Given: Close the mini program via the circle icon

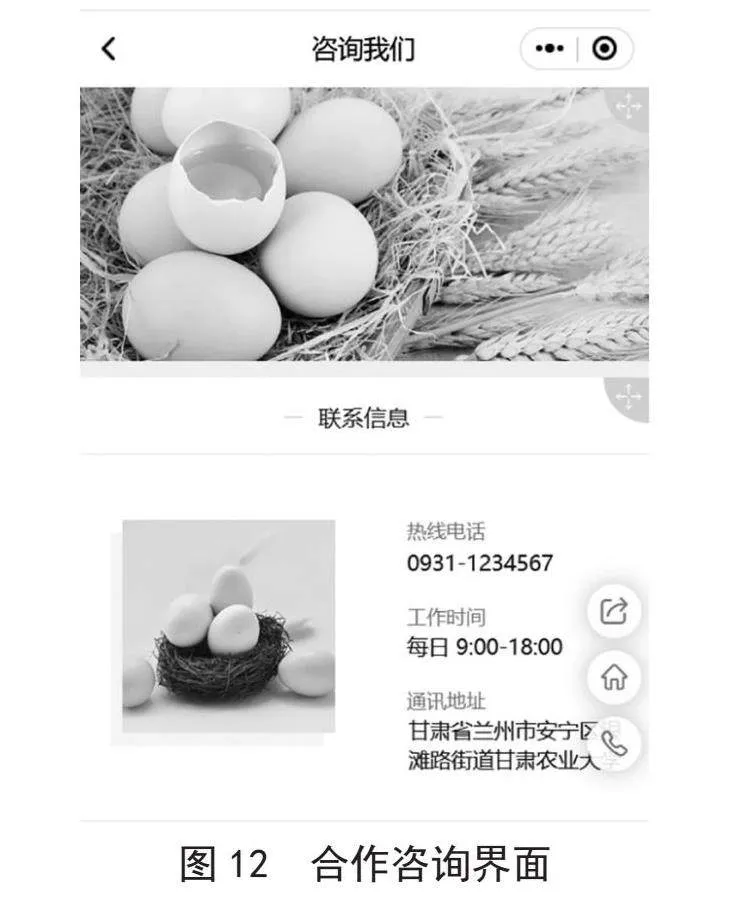Looking at the screenshot, I should click(605, 49).
